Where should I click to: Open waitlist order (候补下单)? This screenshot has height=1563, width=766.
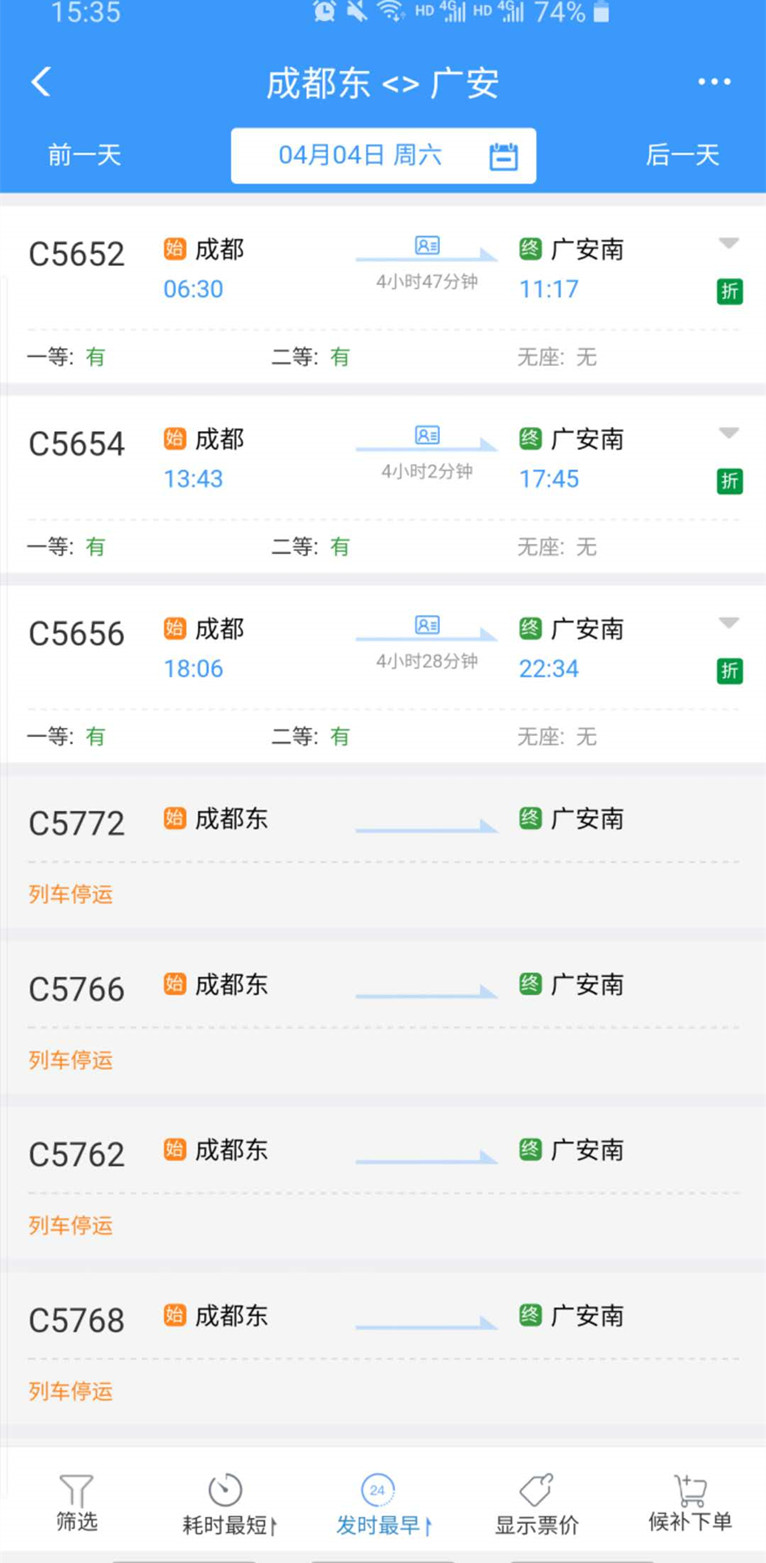tap(690, 1503)
